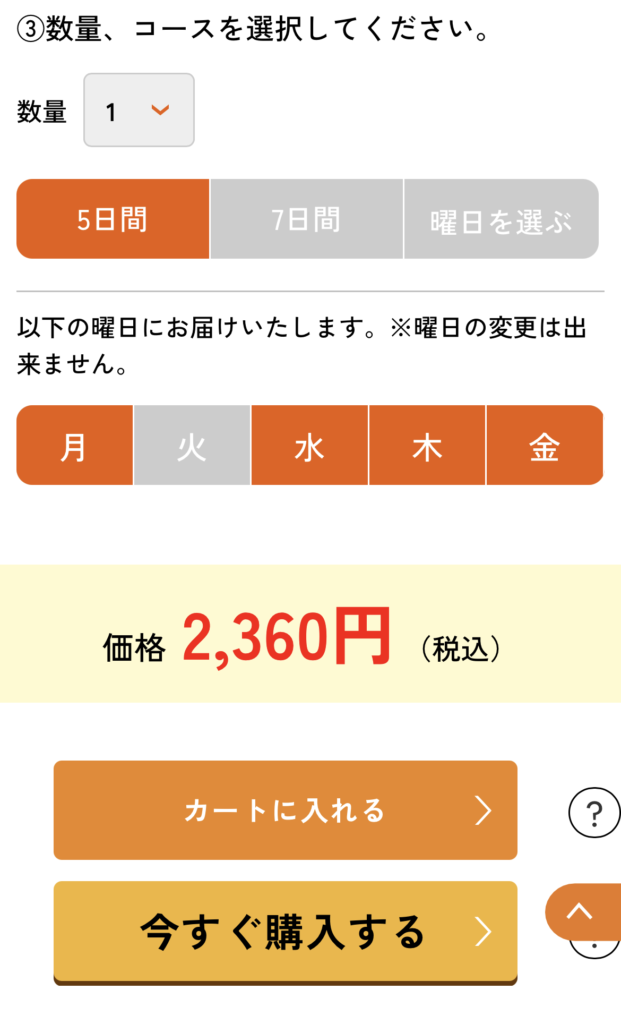Tap the 月 day button

click(x=74, y=445)
